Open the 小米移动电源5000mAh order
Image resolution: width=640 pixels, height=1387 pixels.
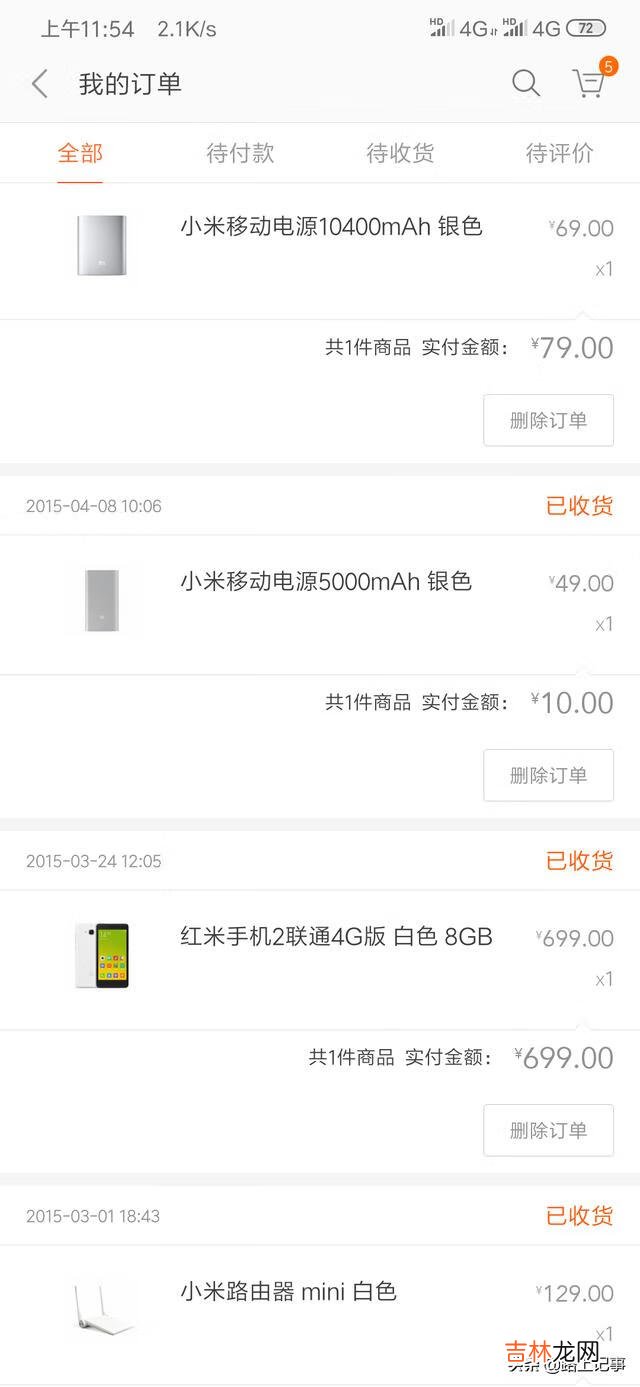[325, 582]
